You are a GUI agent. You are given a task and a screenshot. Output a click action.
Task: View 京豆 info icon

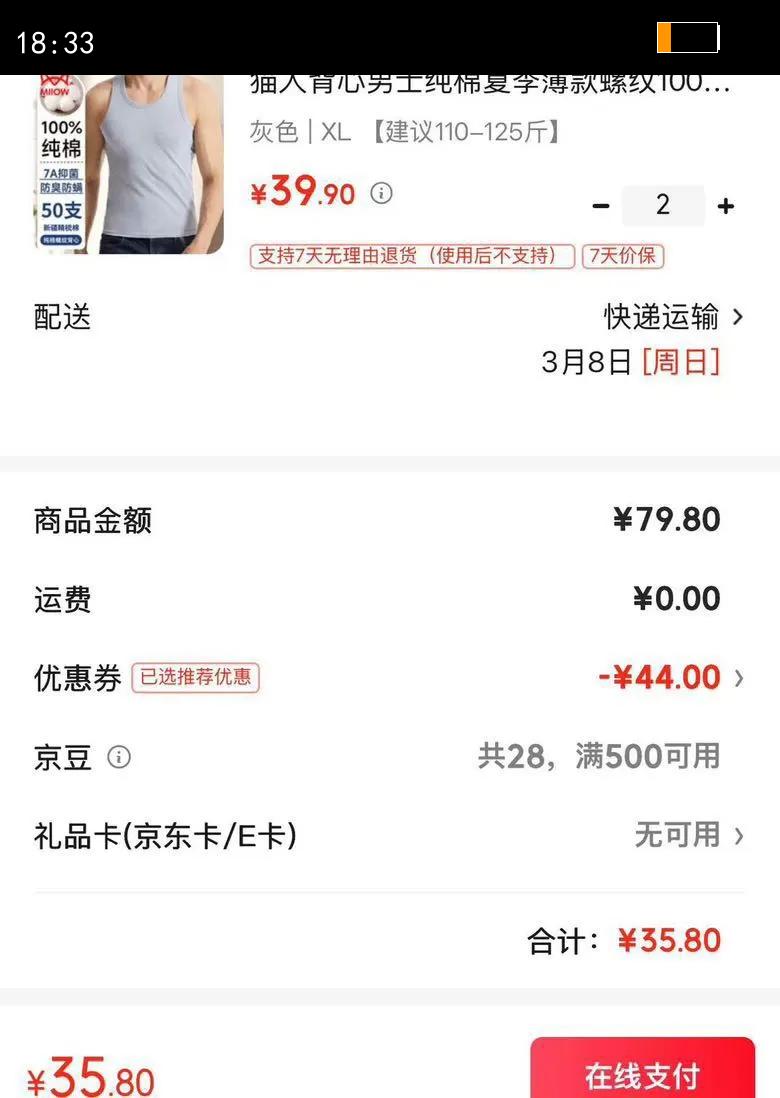click(x=119, y=757)
